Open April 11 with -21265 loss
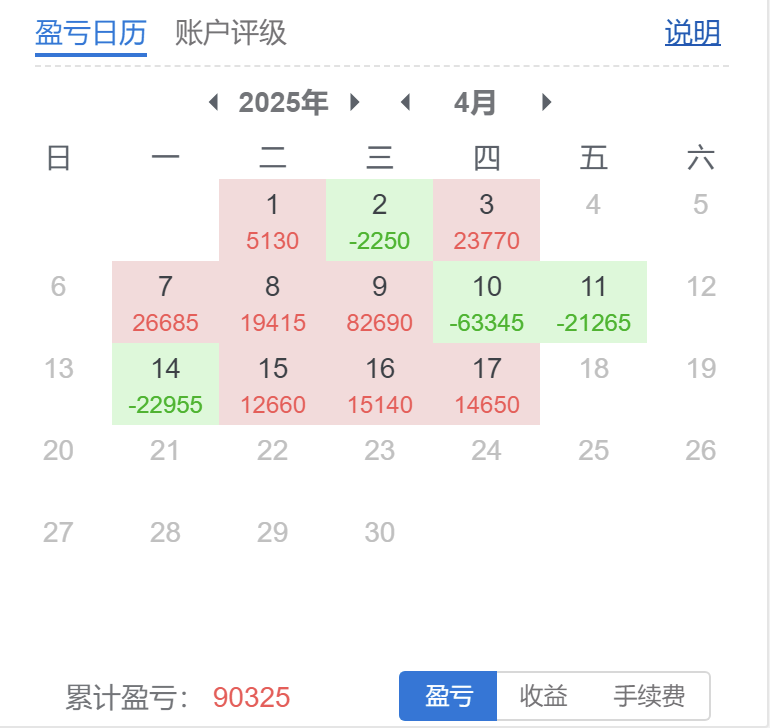 coord(593,302)
